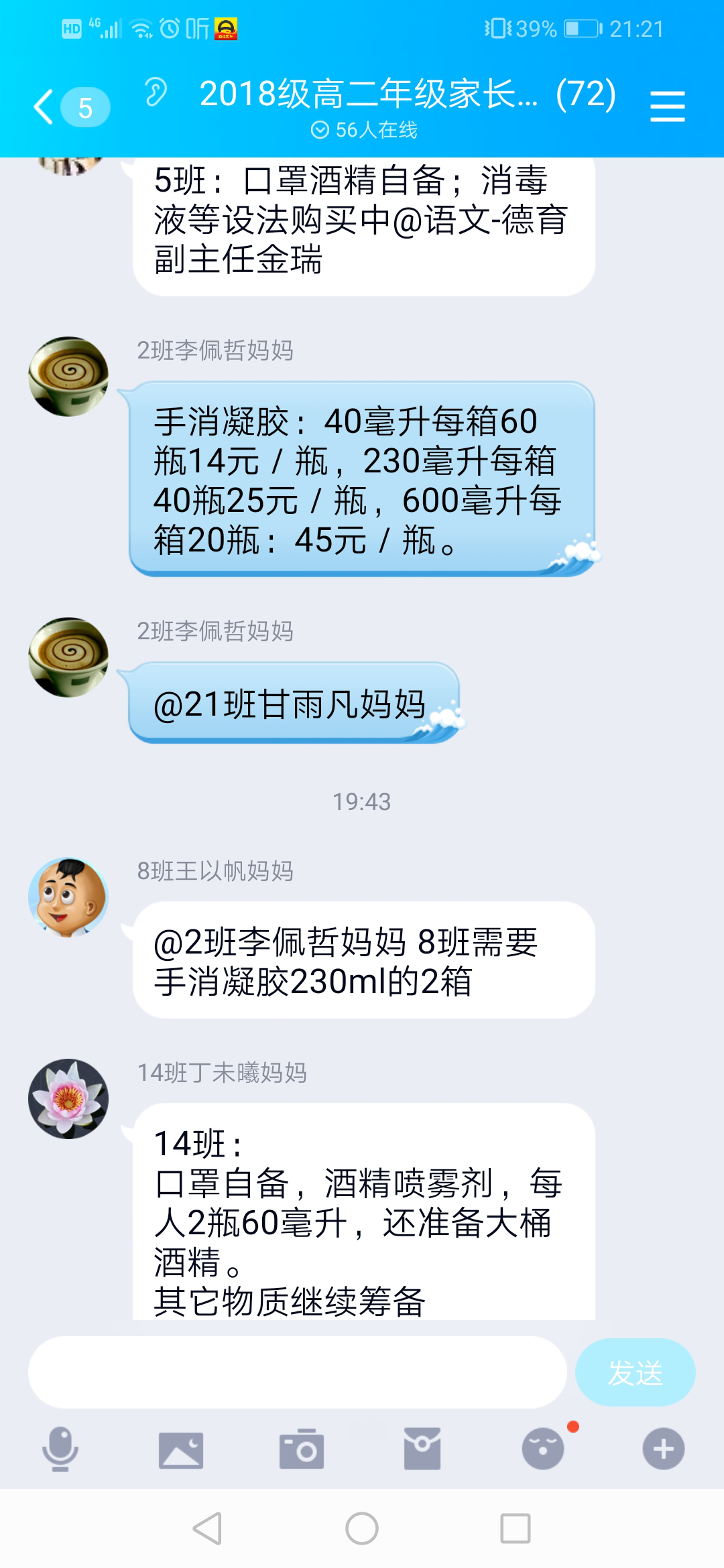Open the emoji sticker panel
The height and width of the screenshot is (1568, 724).
point(543,1449)
